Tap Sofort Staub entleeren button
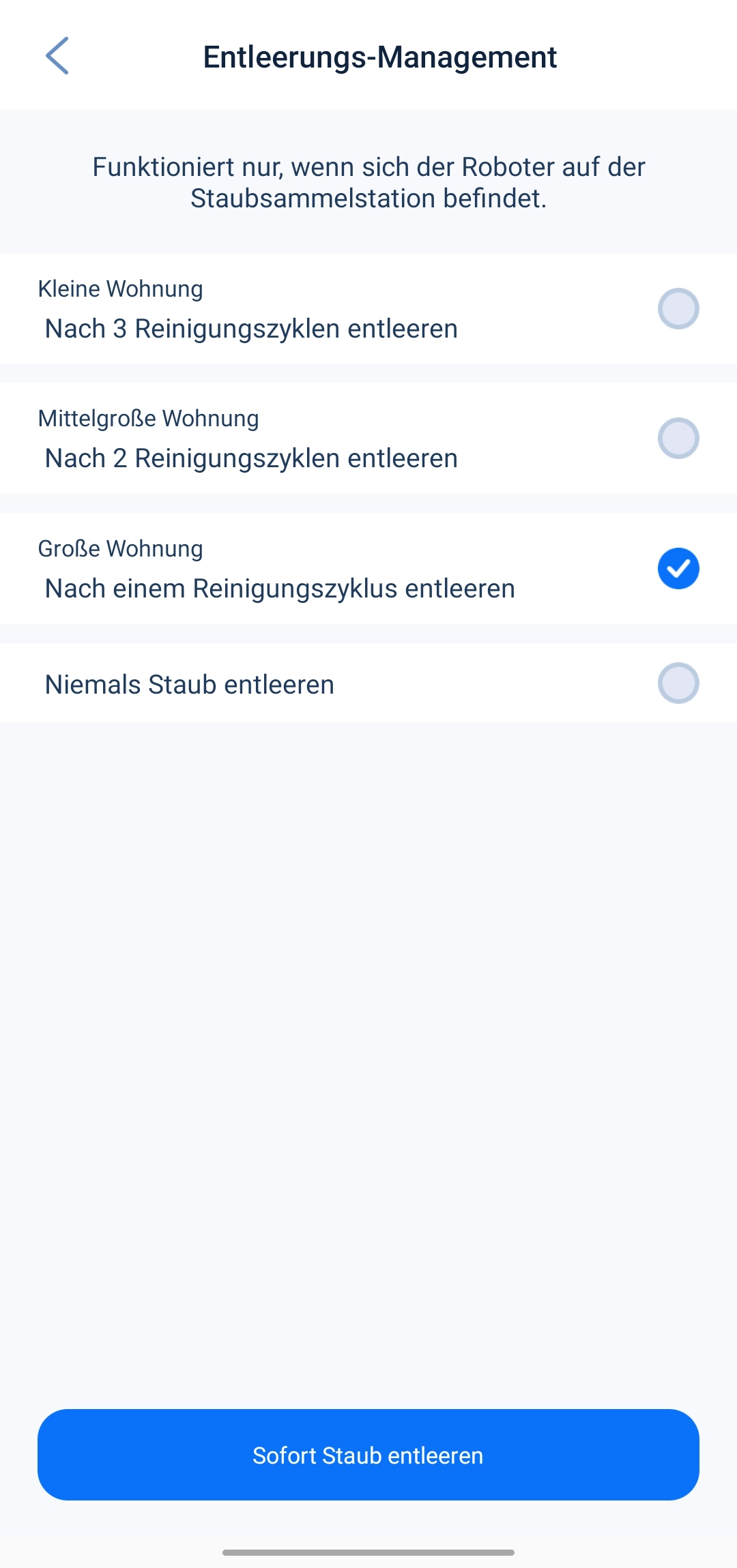The height and width of the screenshot is (1568, 737). [369, 1455]
